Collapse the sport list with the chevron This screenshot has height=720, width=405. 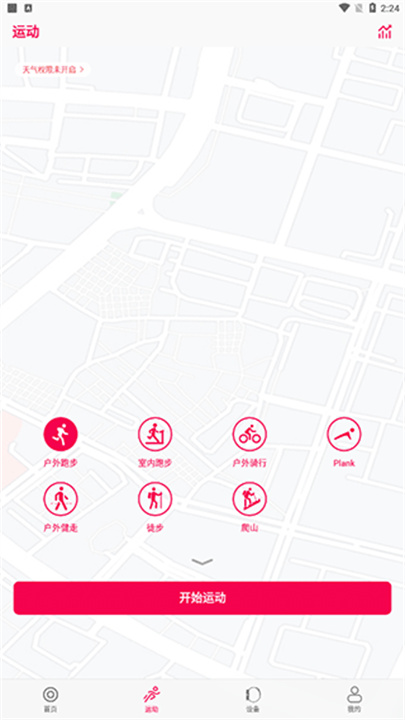202,561
